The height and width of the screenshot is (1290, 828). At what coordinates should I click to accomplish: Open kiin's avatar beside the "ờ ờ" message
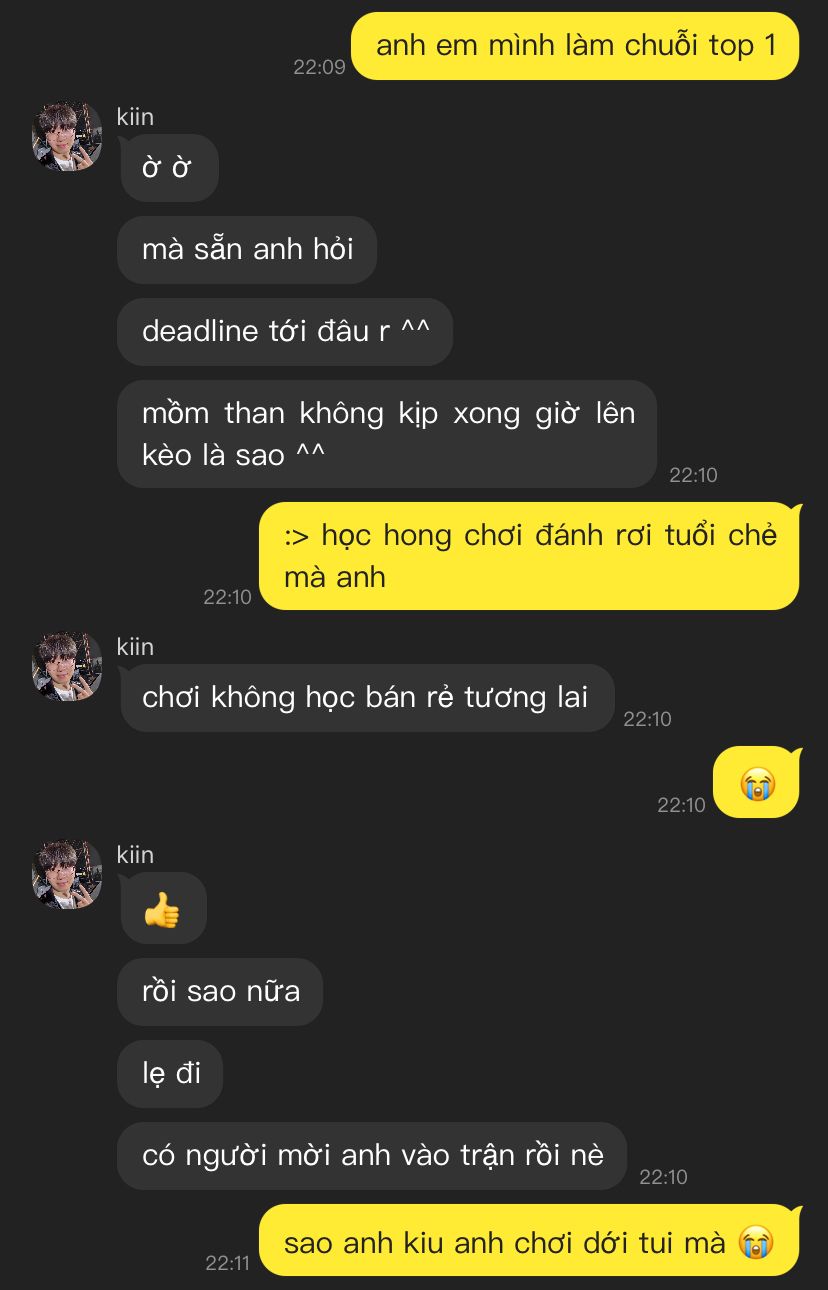tap(67, 136)
